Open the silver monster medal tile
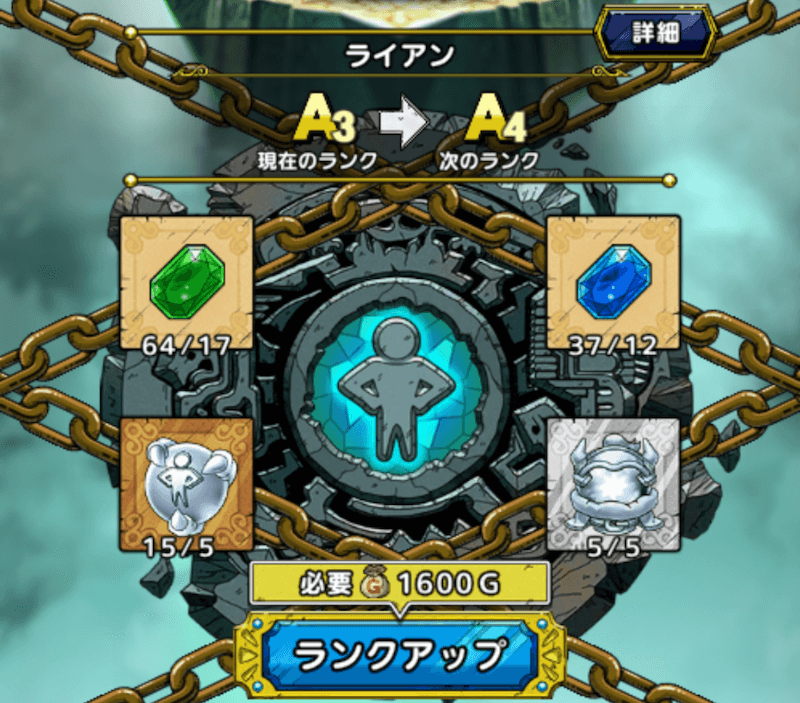The width and height of the screenshot is (800, 703). pyautogui.click(x=614, y=485)
